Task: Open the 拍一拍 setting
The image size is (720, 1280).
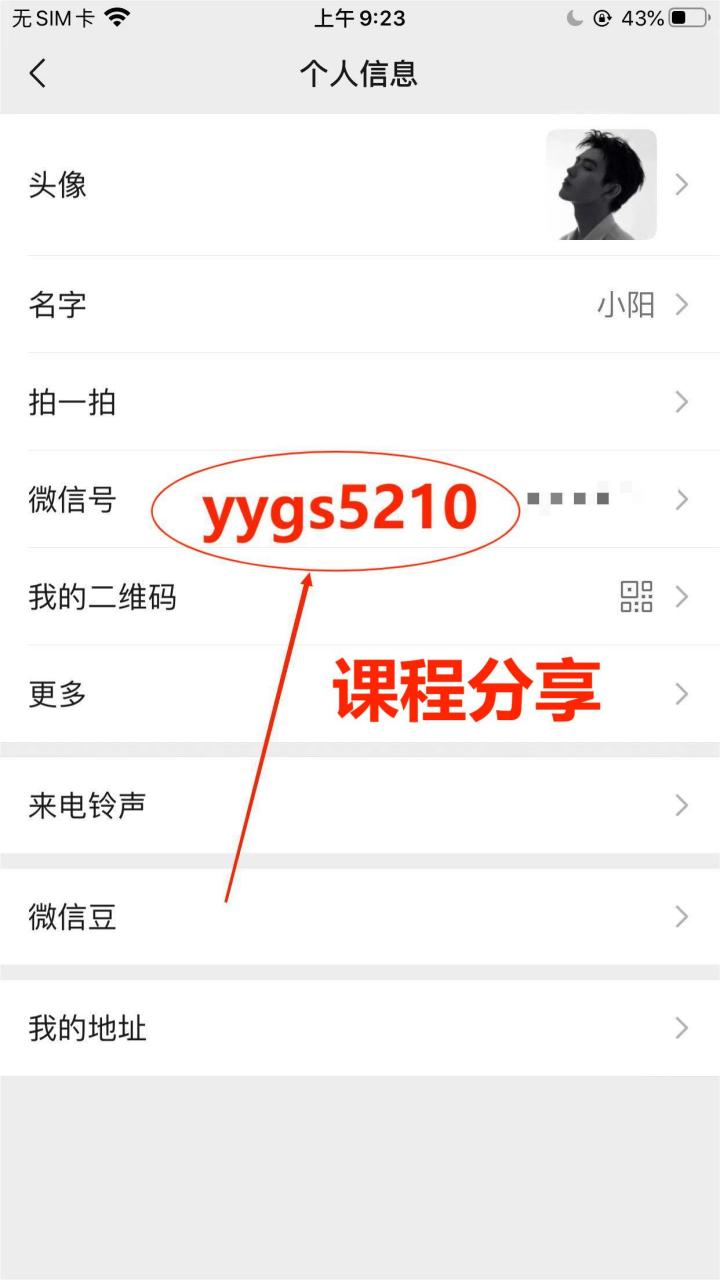Action: pyautogui.click(x=71, y=402)
